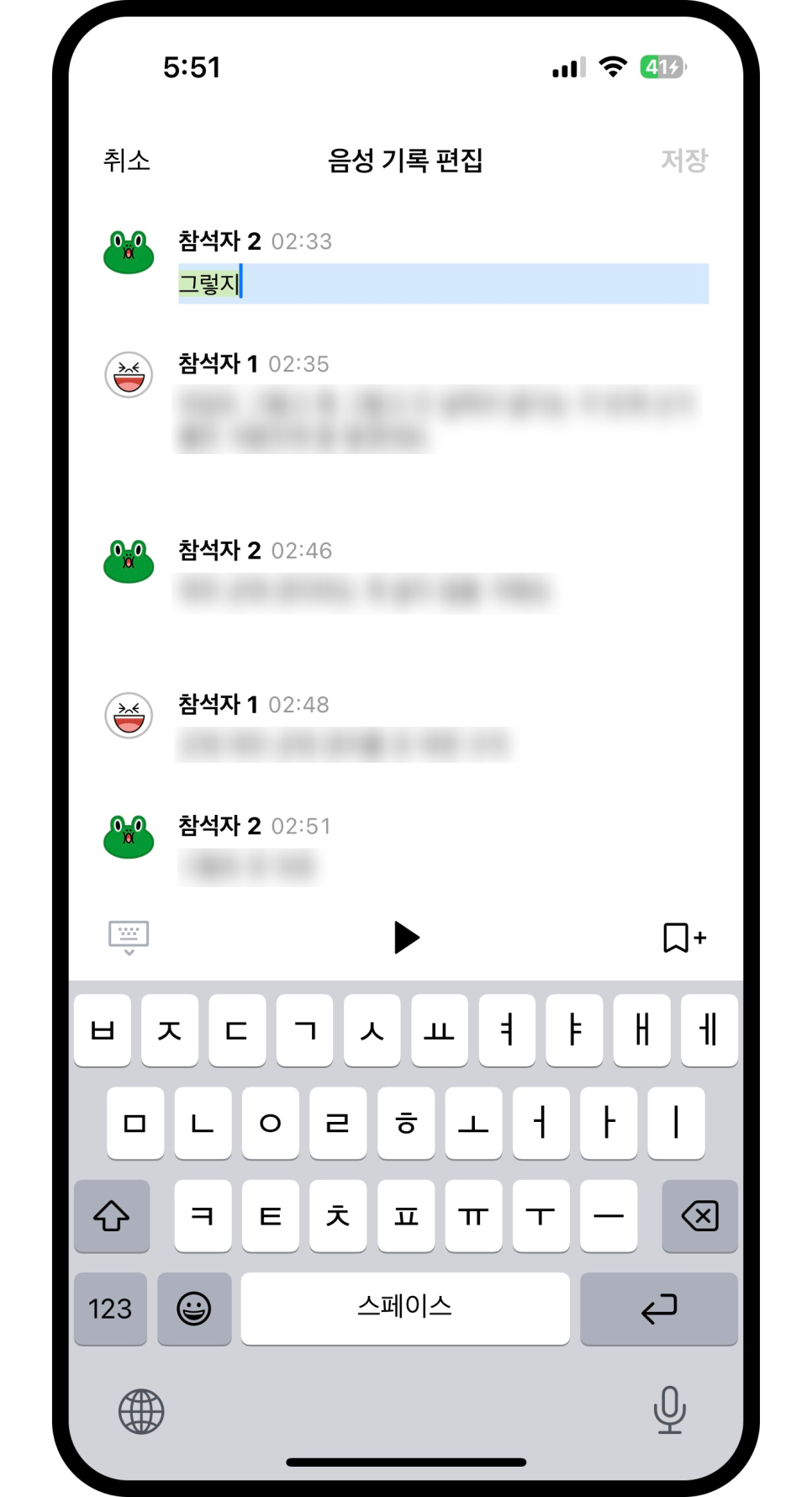Open 참석자 2 entry at 02:46
812x1497 pixels.
point(365,591)
